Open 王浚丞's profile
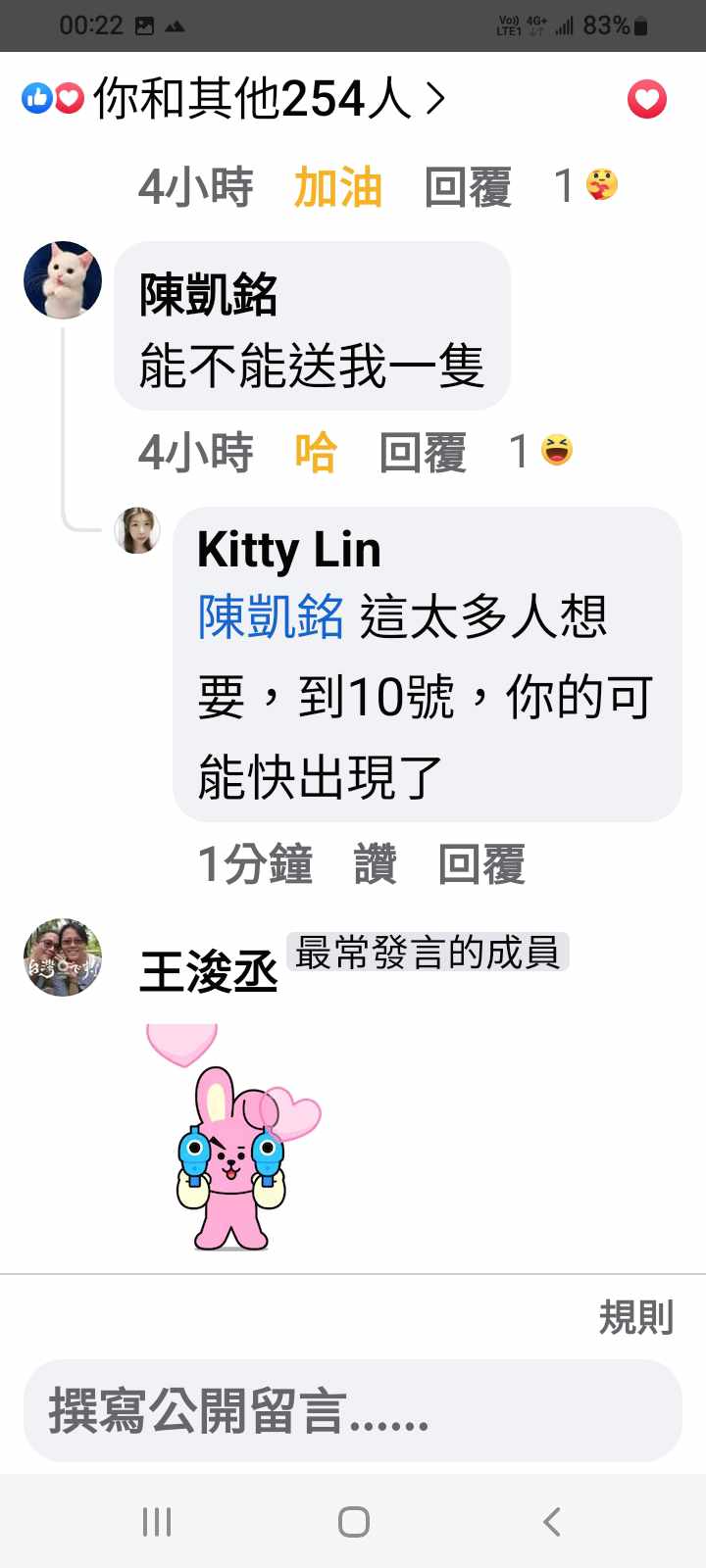This screenshot has width=706, height=1568. pyautogui.click(x=208, y=972)
